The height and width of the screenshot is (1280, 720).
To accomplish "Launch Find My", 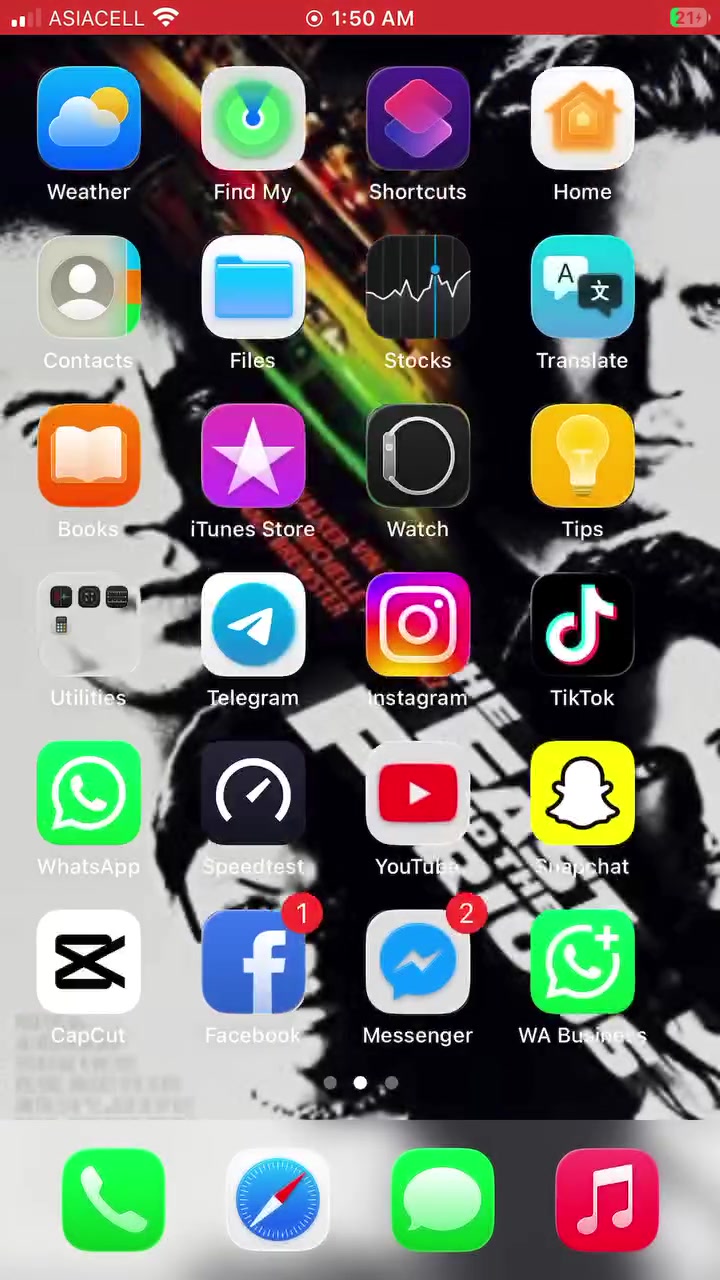I will (253, 118).
